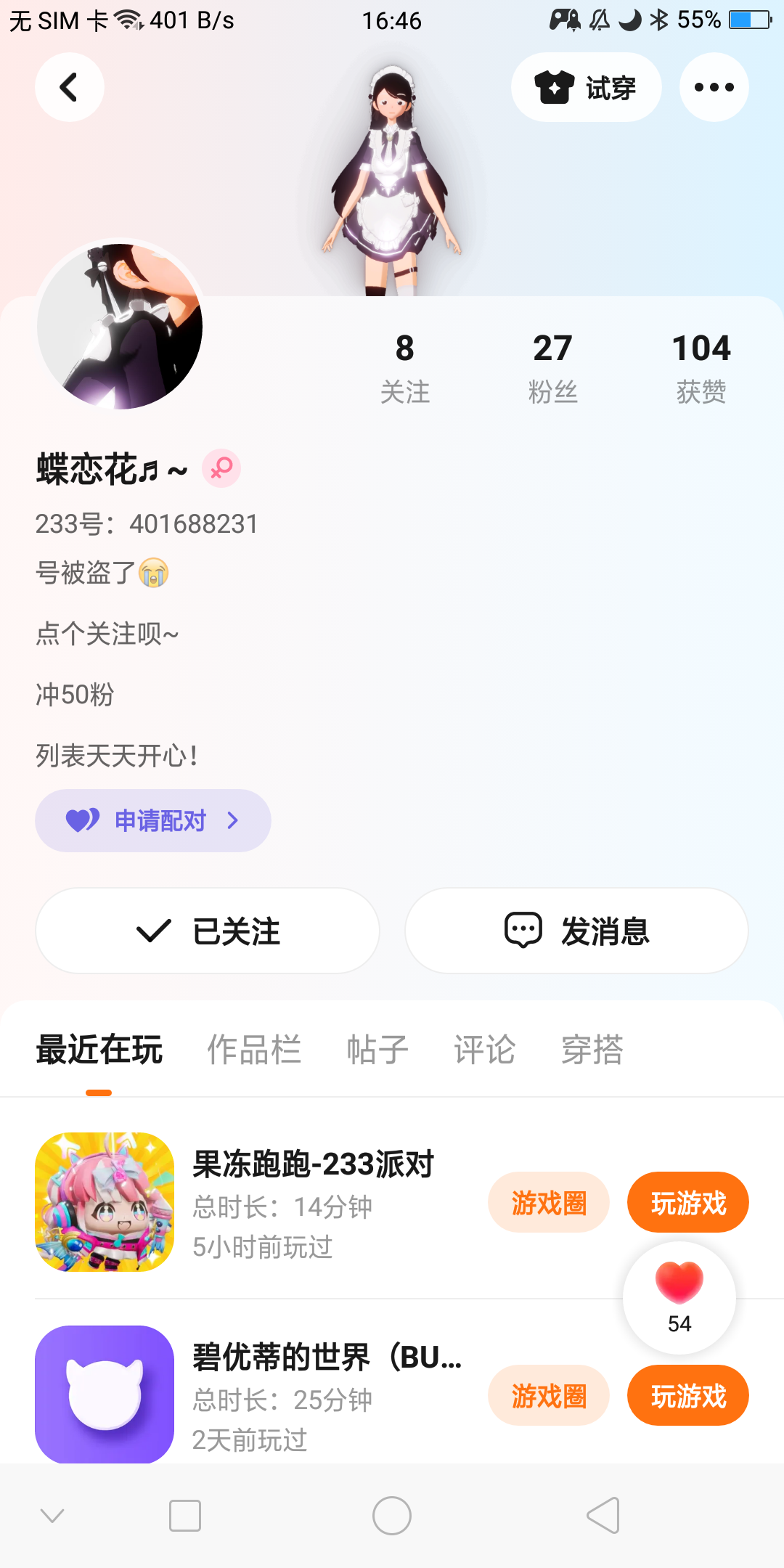Go back using the top-left arrow
This screenshot has height=1568, width=784.
click(69, 87)
